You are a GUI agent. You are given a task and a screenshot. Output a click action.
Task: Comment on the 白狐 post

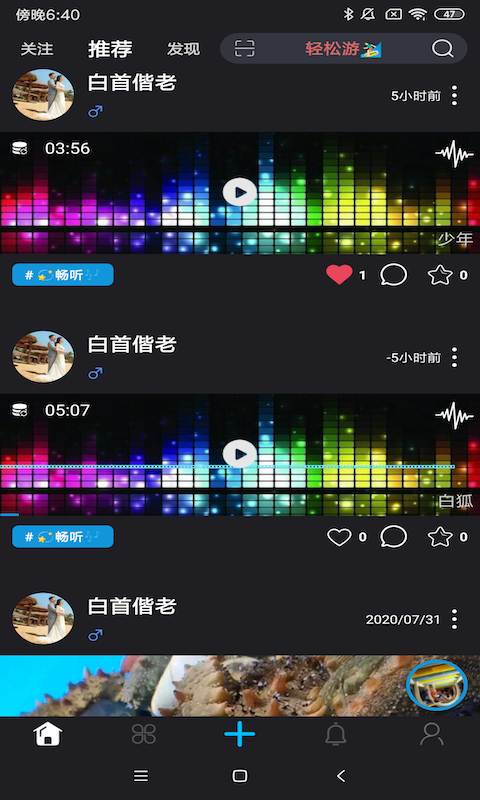point(393,537)
